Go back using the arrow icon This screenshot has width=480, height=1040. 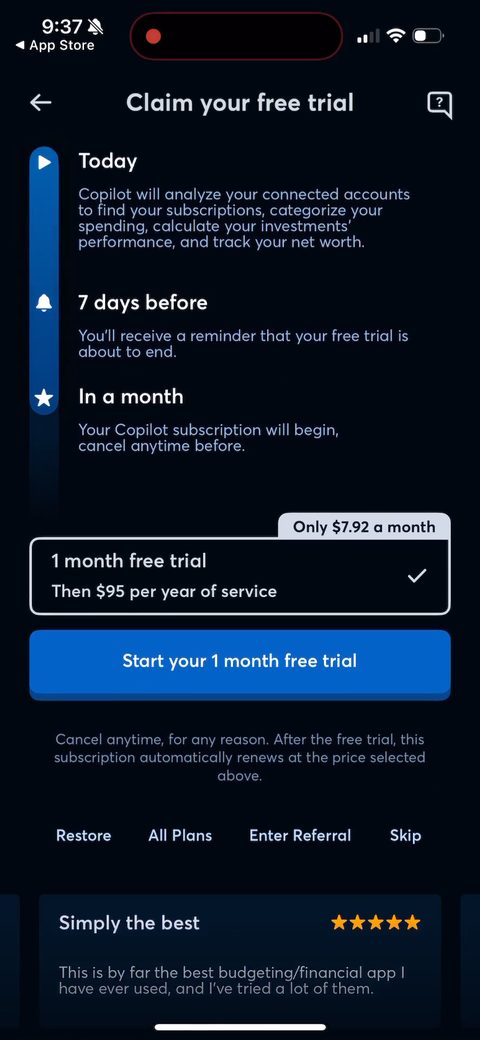point(40,103)
